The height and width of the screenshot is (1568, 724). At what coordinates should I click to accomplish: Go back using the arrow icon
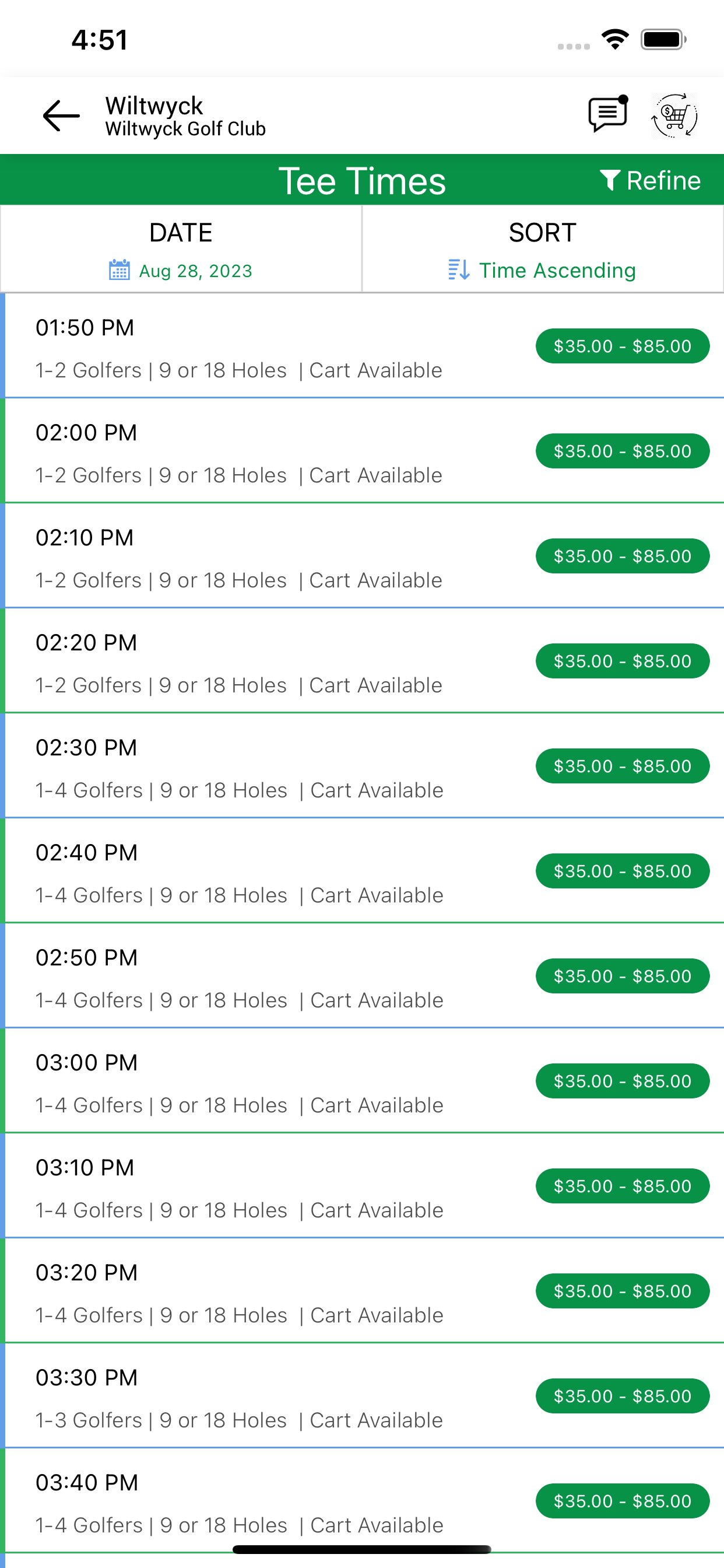61,115
